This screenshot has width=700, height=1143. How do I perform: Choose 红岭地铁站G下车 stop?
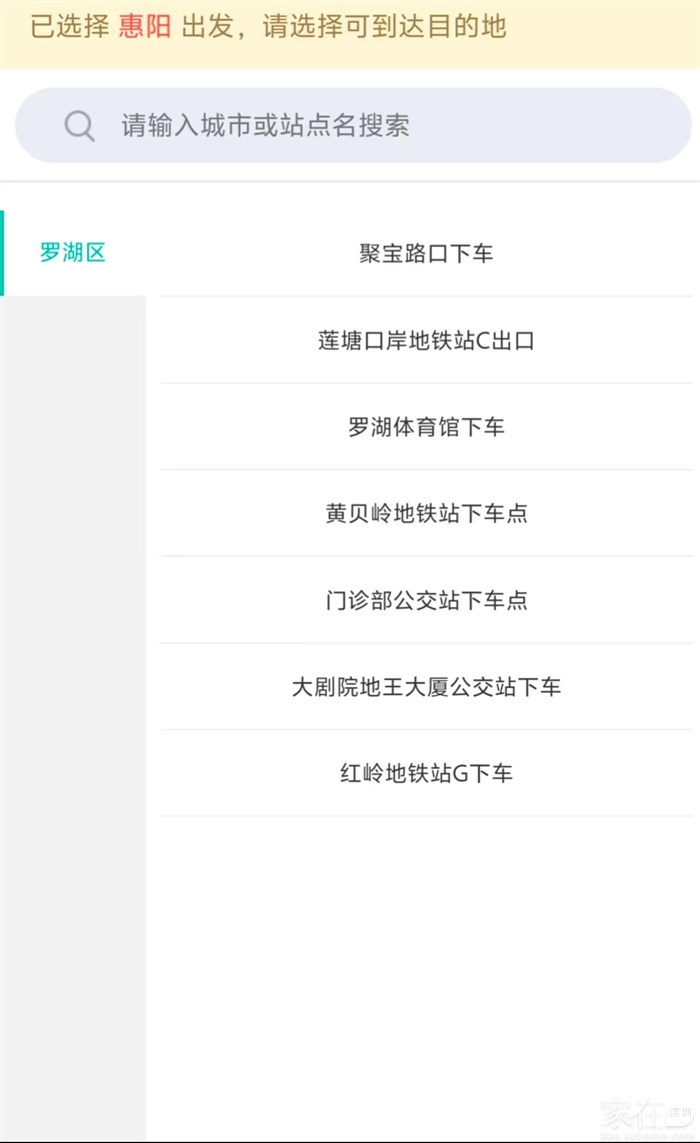(x=426, y=773)
